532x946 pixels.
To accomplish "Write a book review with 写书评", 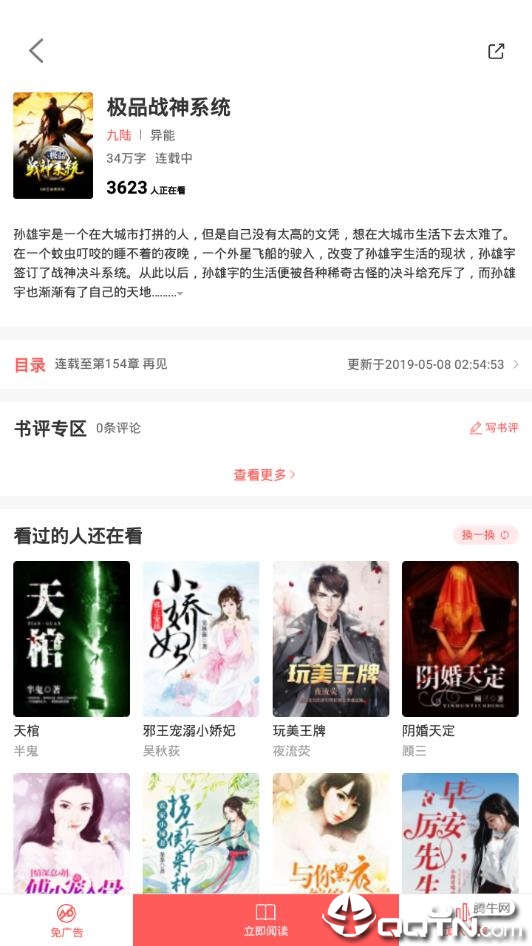I will [x=494, y=428].
